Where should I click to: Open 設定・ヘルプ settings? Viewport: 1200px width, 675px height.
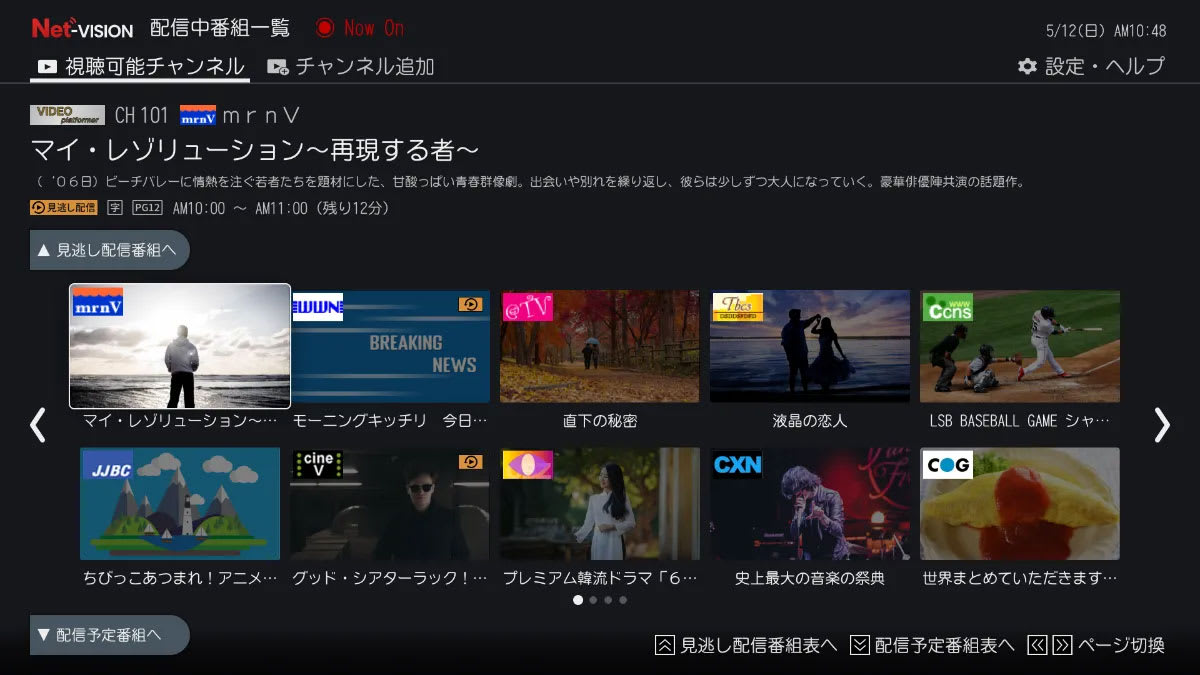[1091, 66]
